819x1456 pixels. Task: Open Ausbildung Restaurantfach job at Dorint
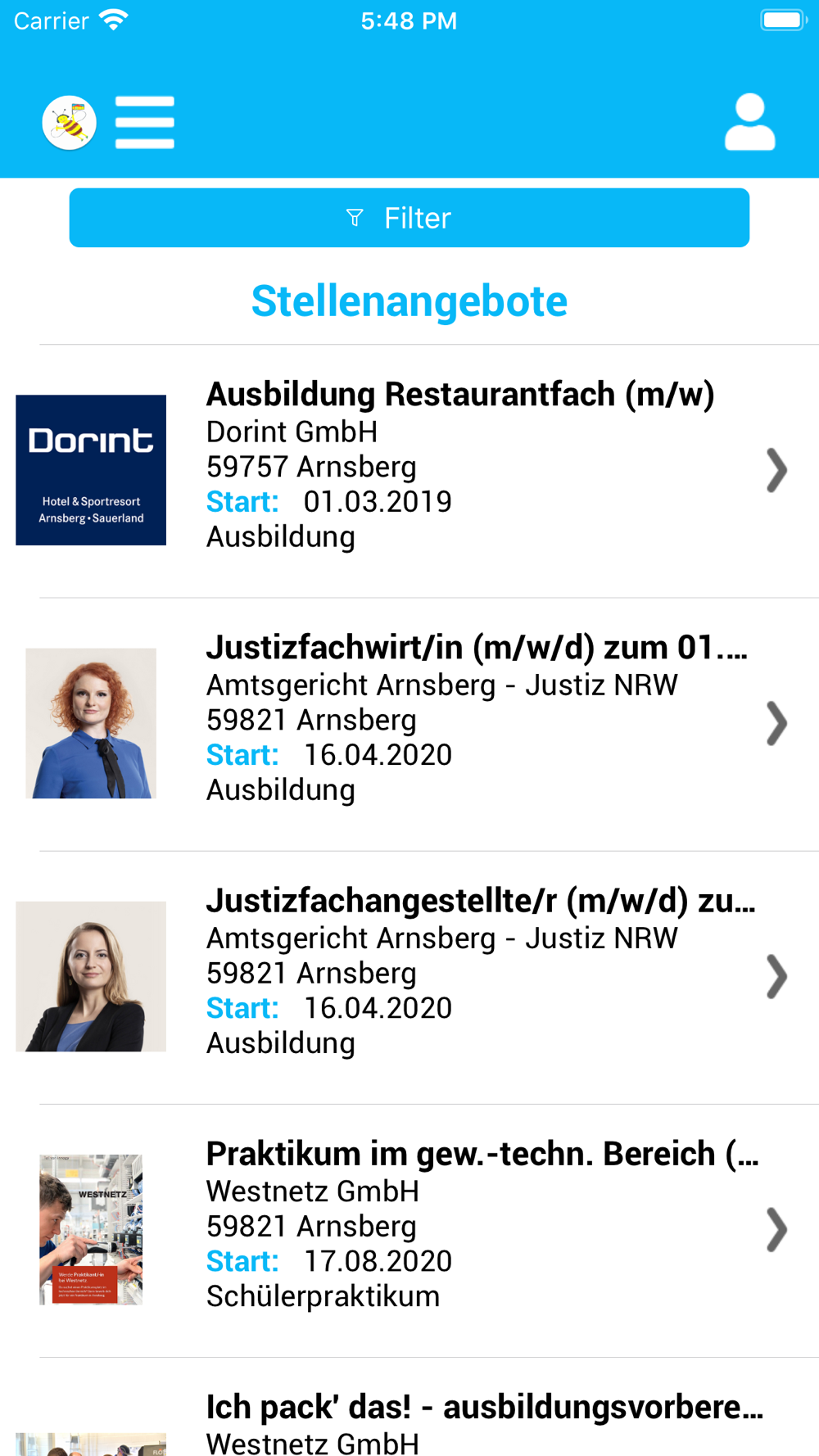409,471
